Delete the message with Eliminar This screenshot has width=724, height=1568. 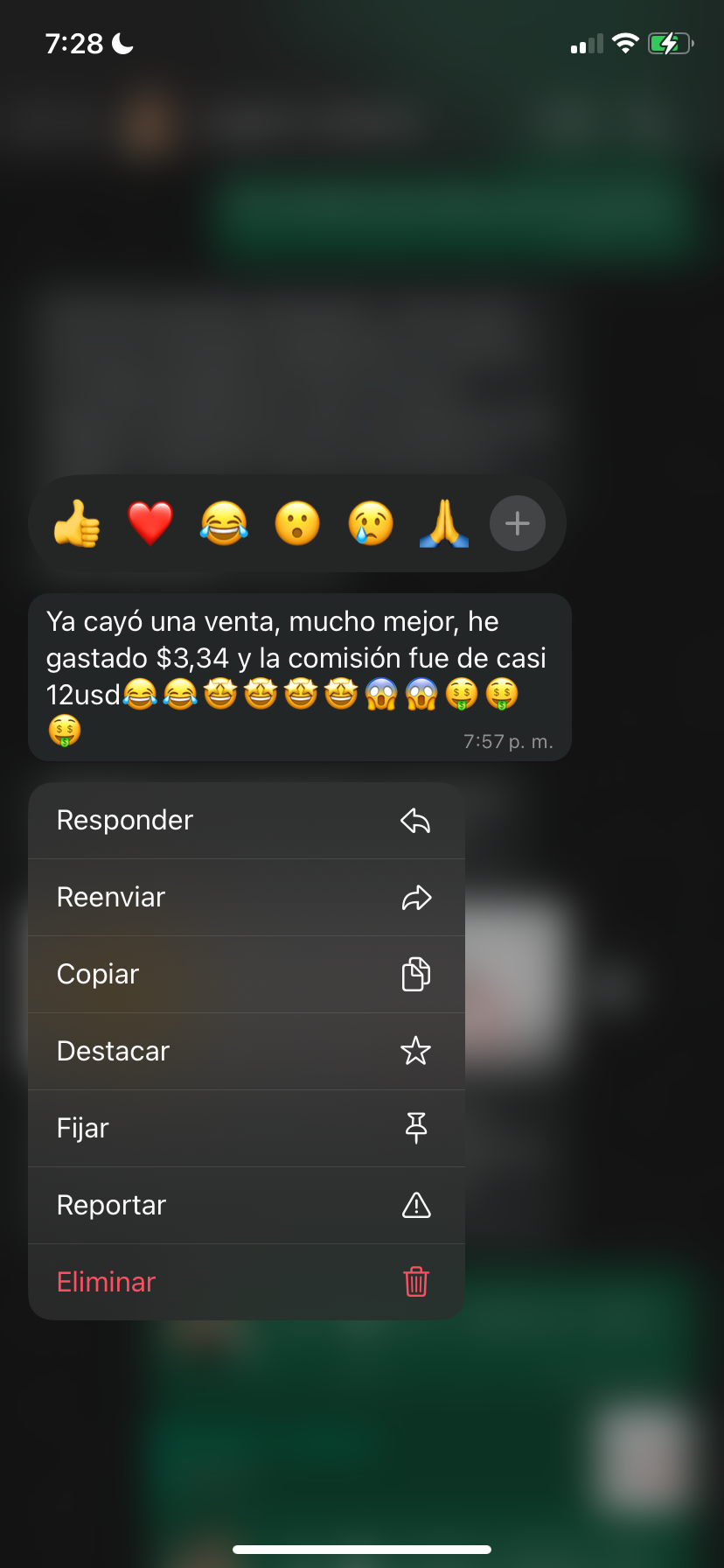coord(247,1283)
